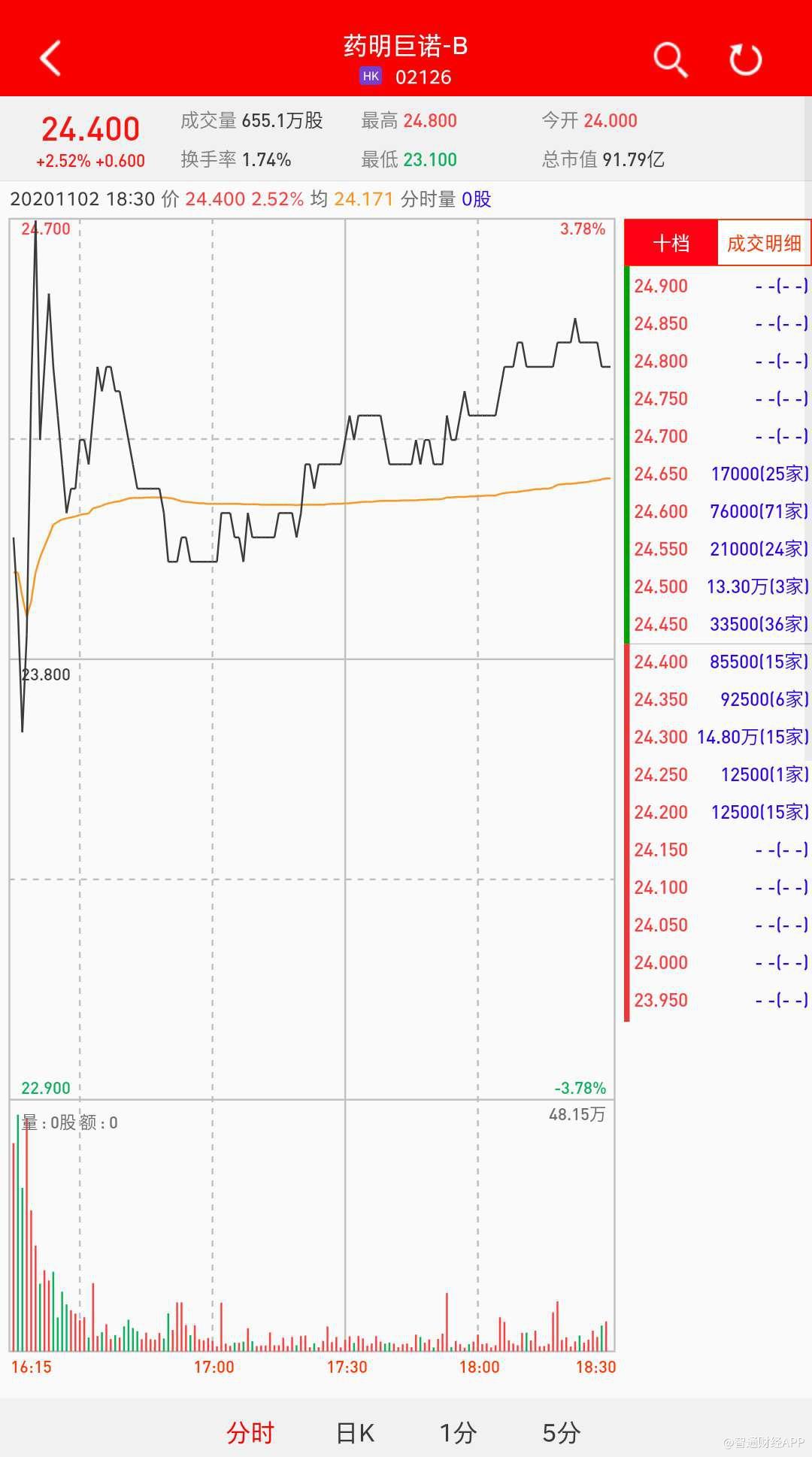Open the stock search magnifier
Screen dimensions: 812x1457
[669, 59]
